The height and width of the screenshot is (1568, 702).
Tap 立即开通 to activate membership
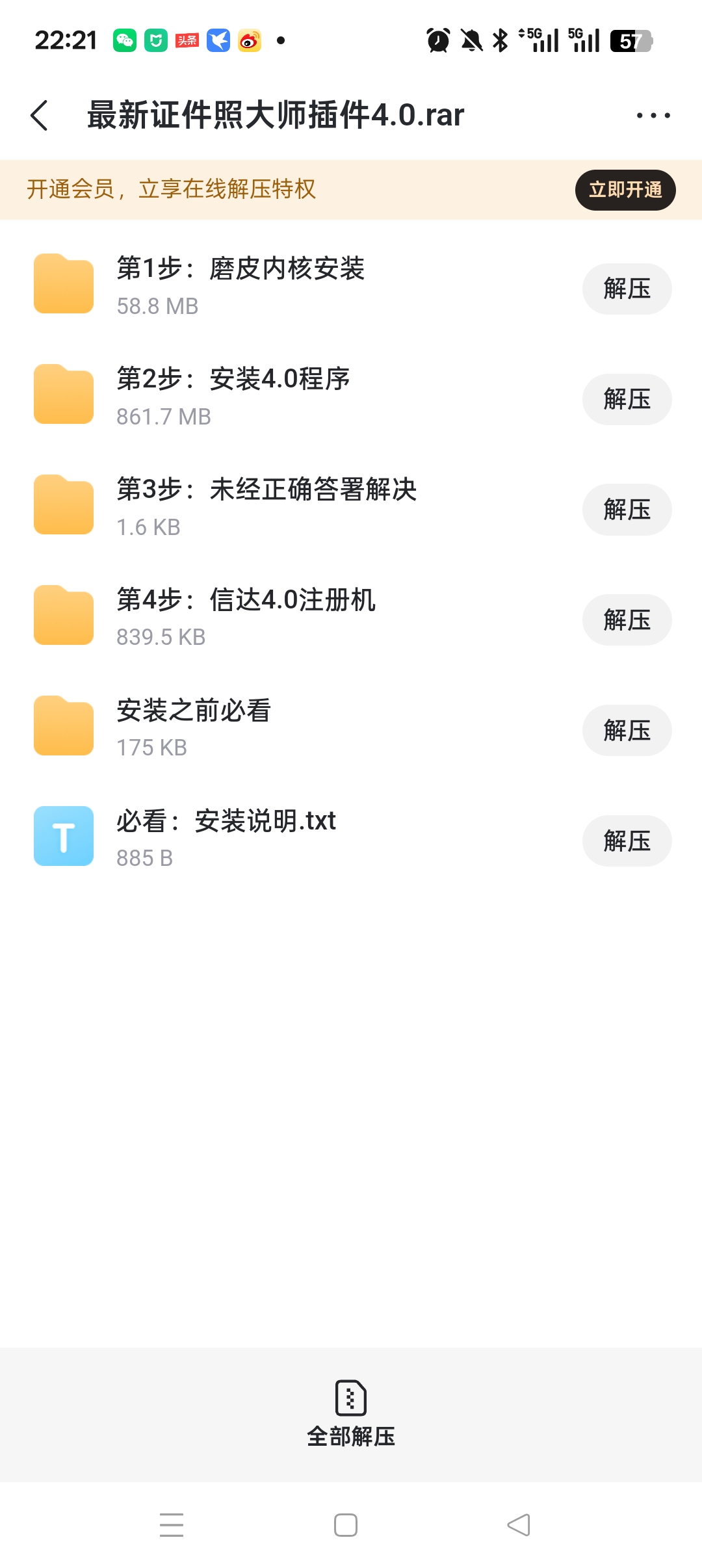point(624,190)
